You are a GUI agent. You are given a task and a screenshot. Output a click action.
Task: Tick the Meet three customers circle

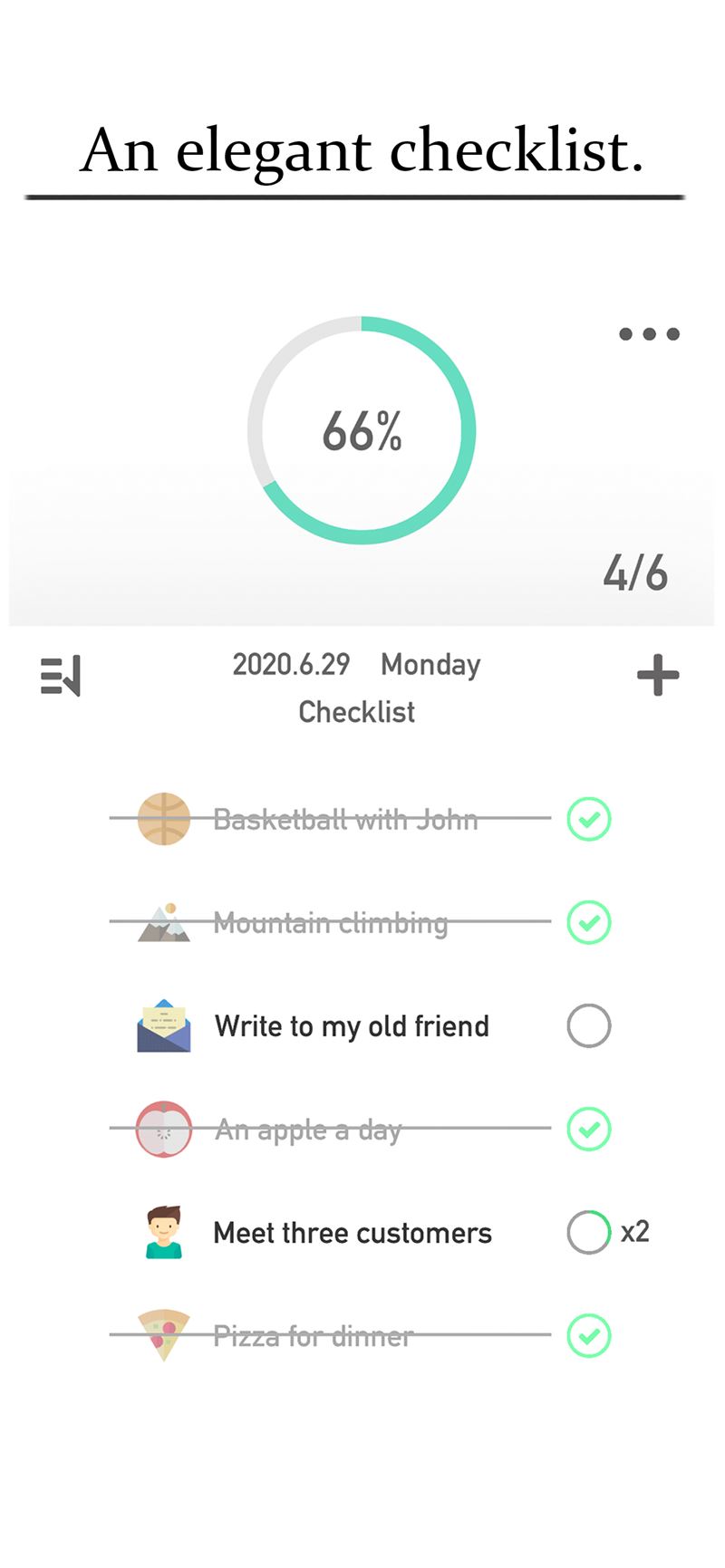(x=589, y=1232)
